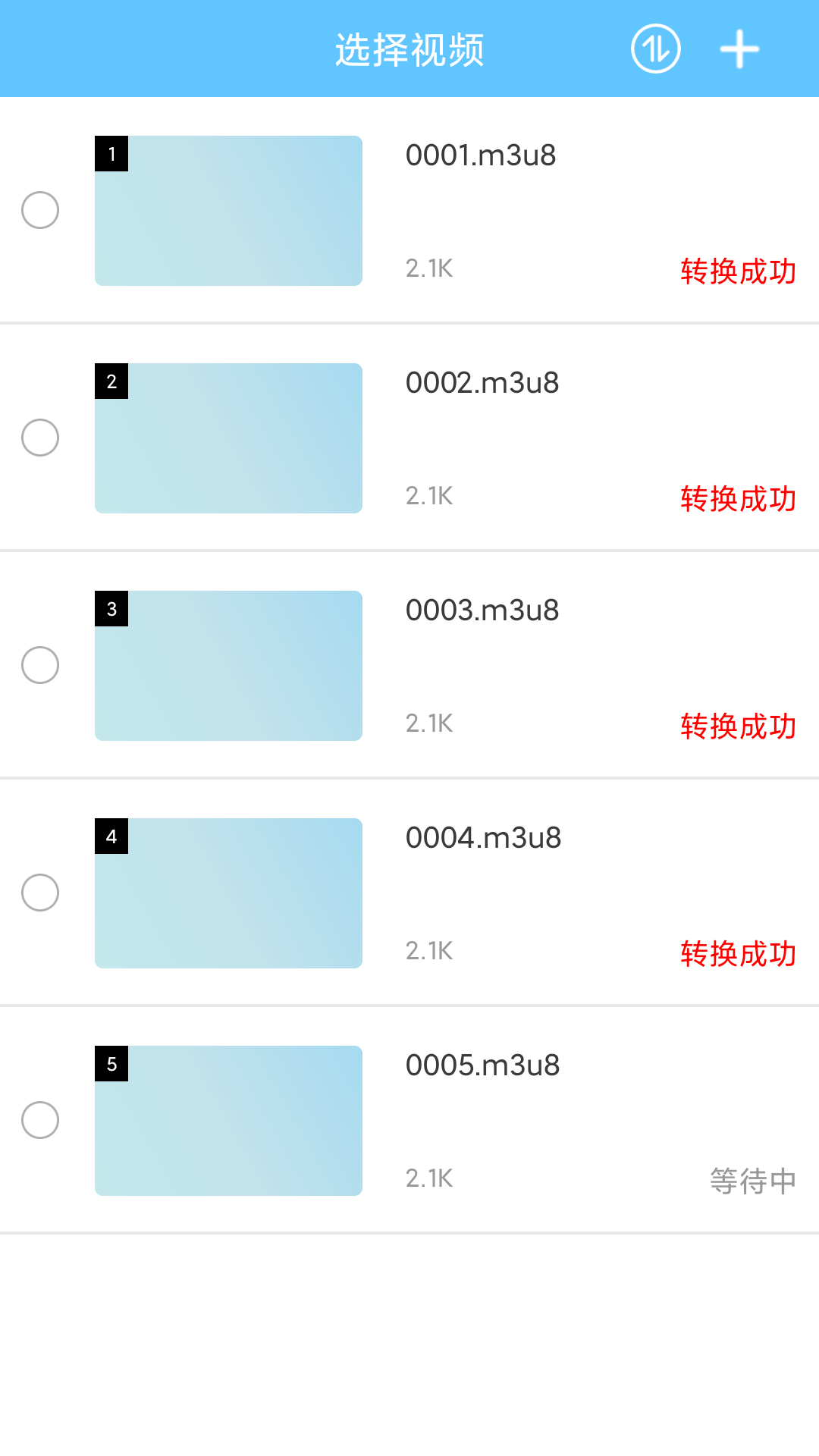The height and width of the screenshot is (1456, 819).
Task: Click the number 3 badge on third thumbnail
Action: click(x=111, y=608)
